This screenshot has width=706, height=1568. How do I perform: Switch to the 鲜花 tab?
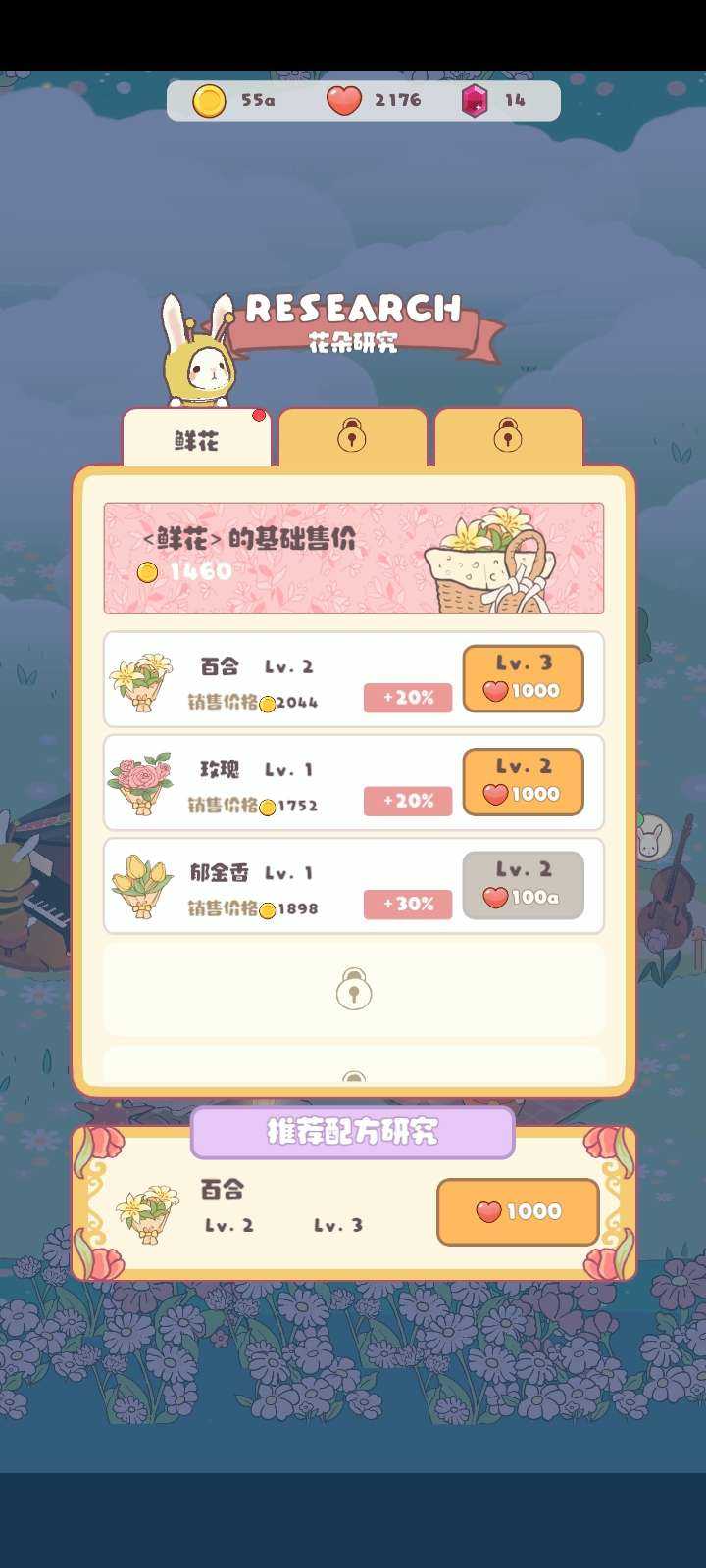click(x=197, y=439)
